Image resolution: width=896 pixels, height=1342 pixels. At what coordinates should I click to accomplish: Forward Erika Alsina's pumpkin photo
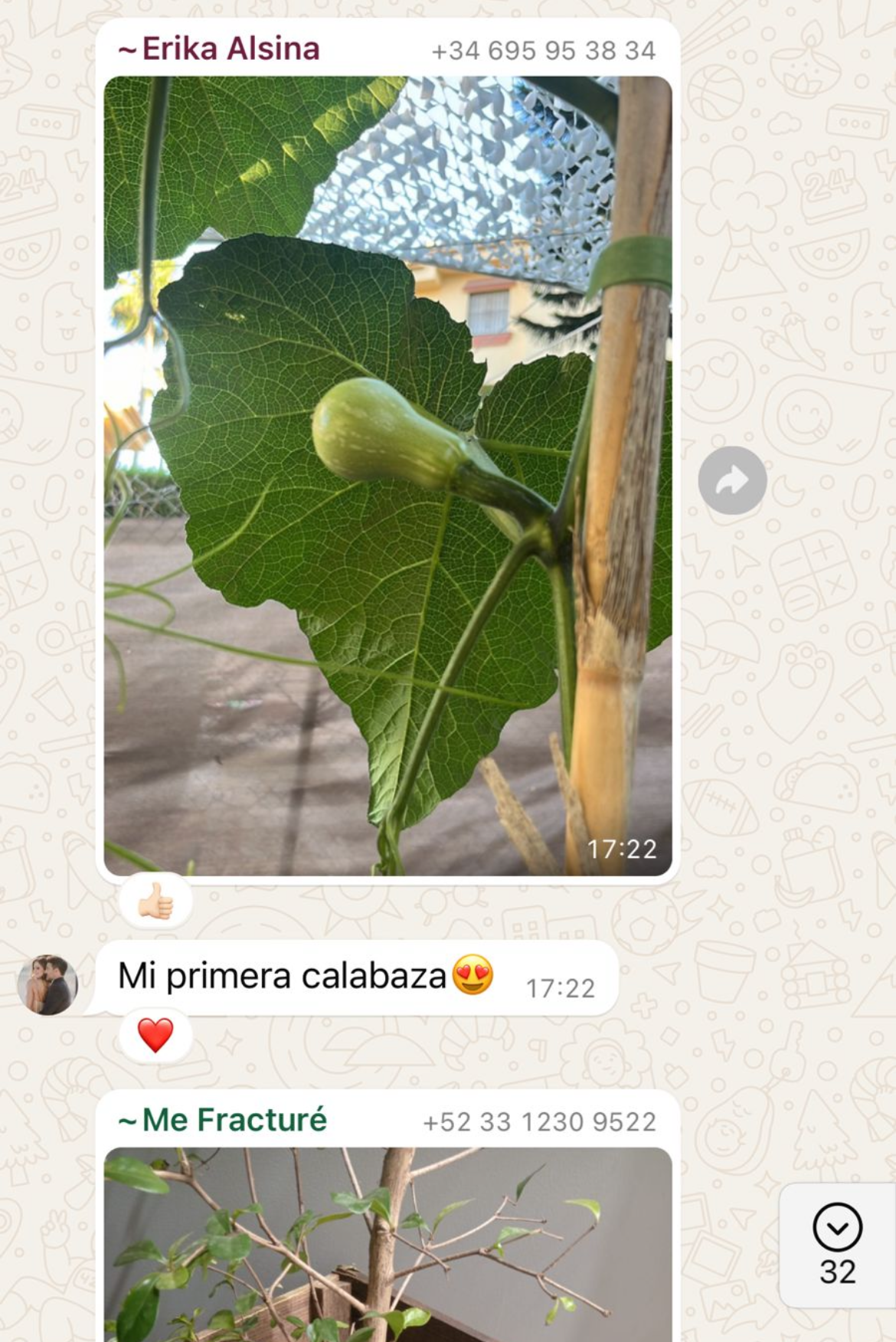[x=732, y=480]
